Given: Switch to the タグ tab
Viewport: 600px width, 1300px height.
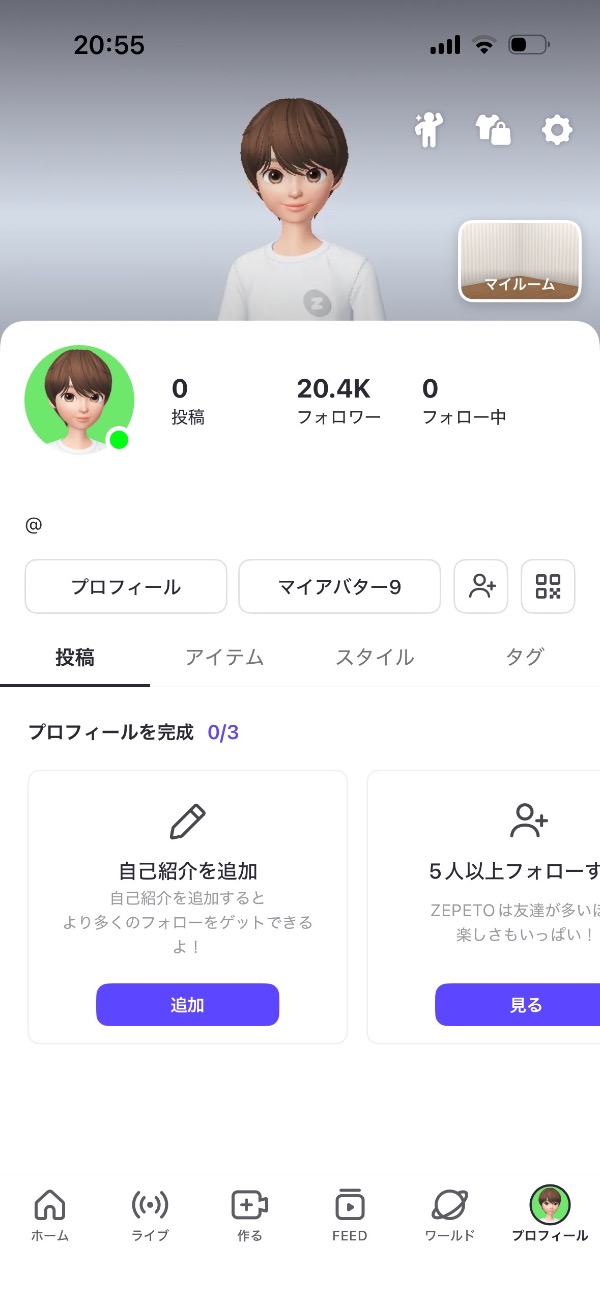Looking at the screenshot, I should click(524, 657).
